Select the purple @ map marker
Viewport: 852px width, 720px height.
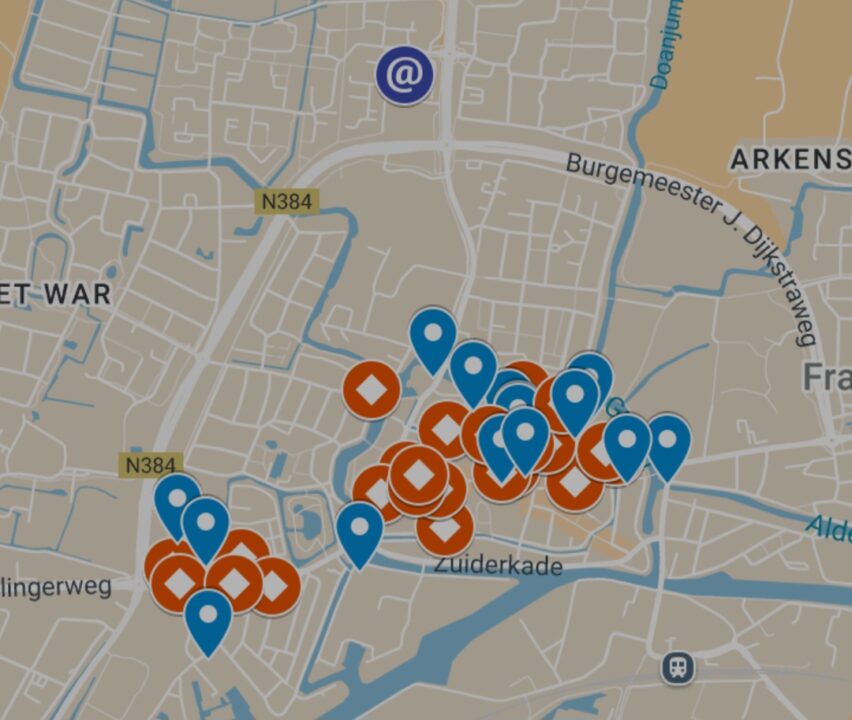click(404, 75)
